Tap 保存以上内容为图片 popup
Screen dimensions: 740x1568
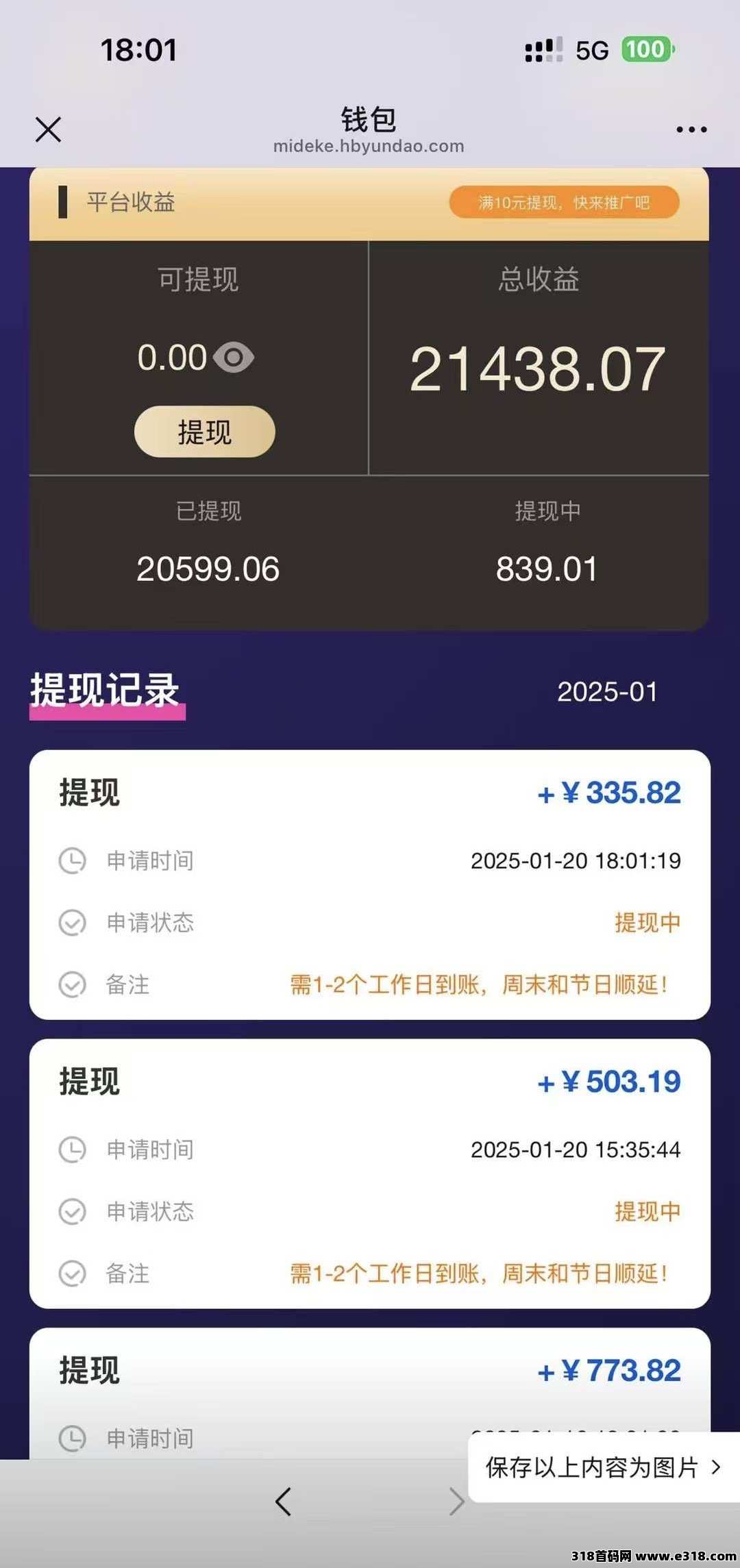click(602, 1467)
